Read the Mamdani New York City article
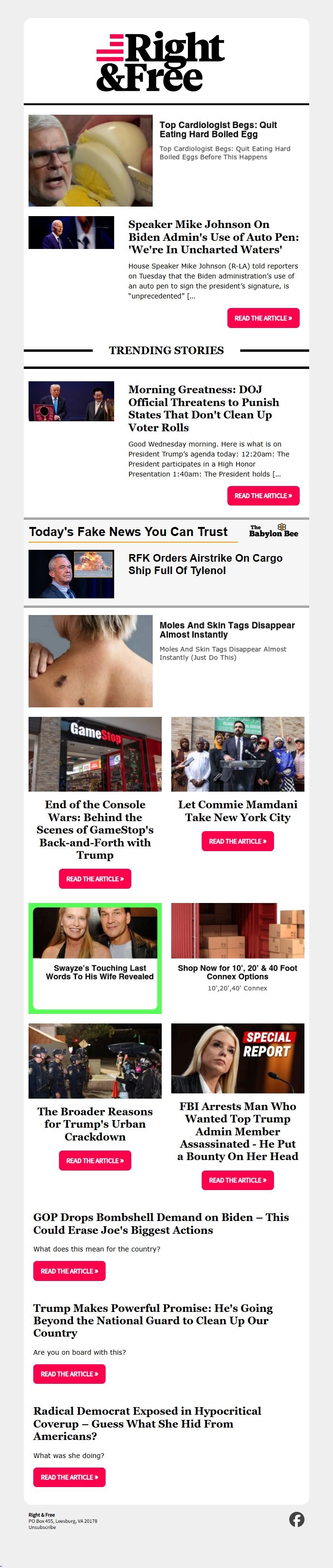Screen dimensions: 333x1568 (x=237, y=841)
